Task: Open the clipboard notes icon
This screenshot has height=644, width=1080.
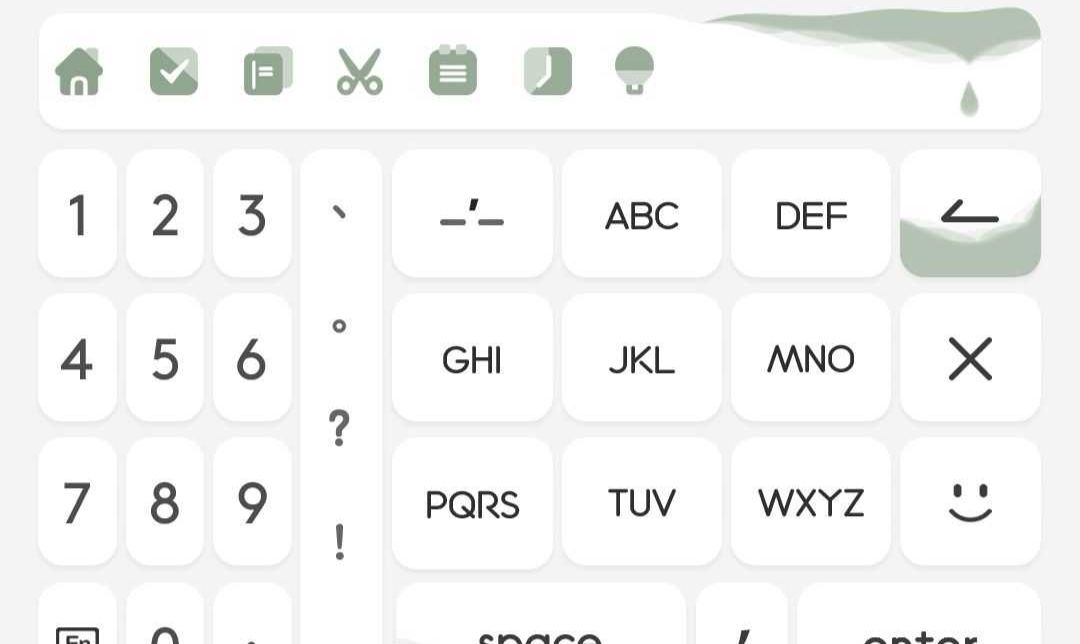Action: click(267, 72)
